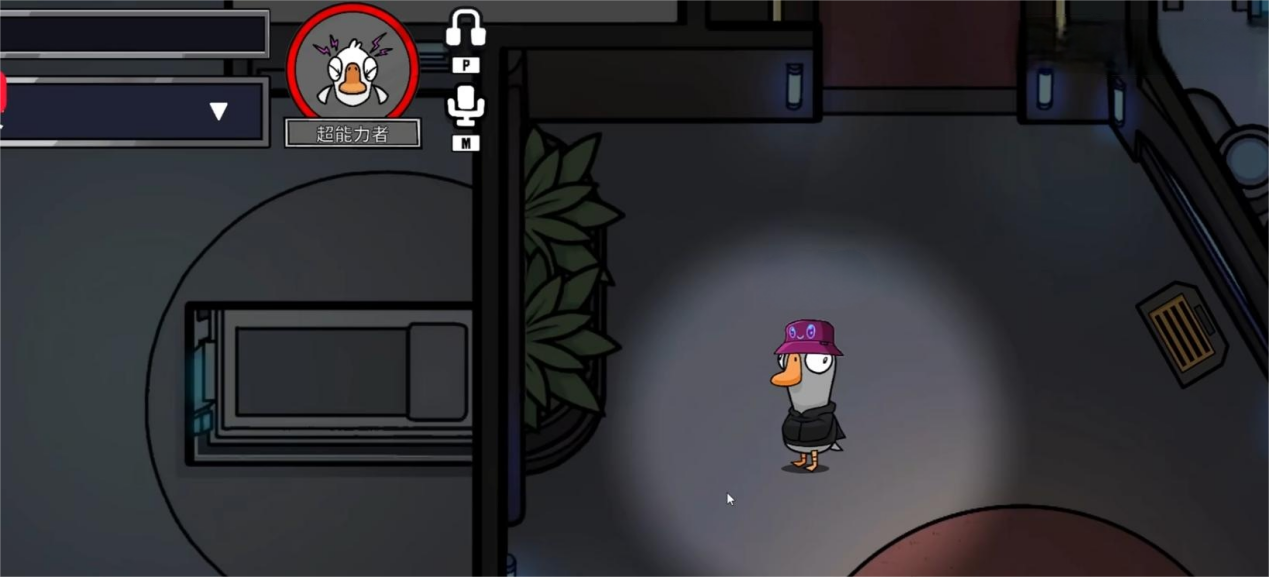Toggle the headphone audio icon
Image resolution: width=1269 pixels, height=577 pixels.
(x=465, y=28)
